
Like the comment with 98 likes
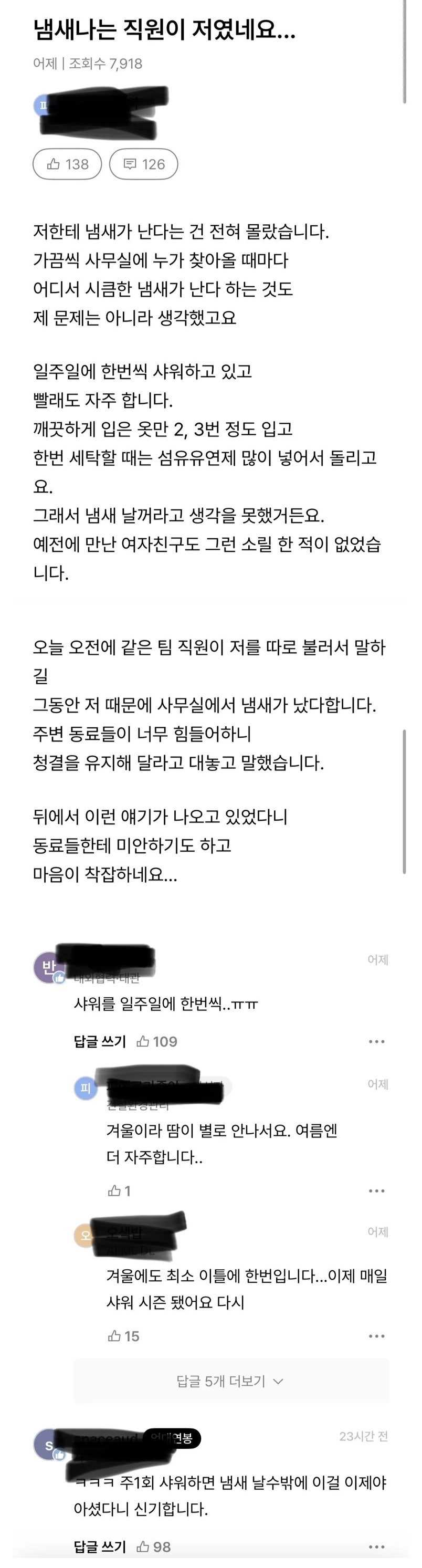[x=154, y=1546]
